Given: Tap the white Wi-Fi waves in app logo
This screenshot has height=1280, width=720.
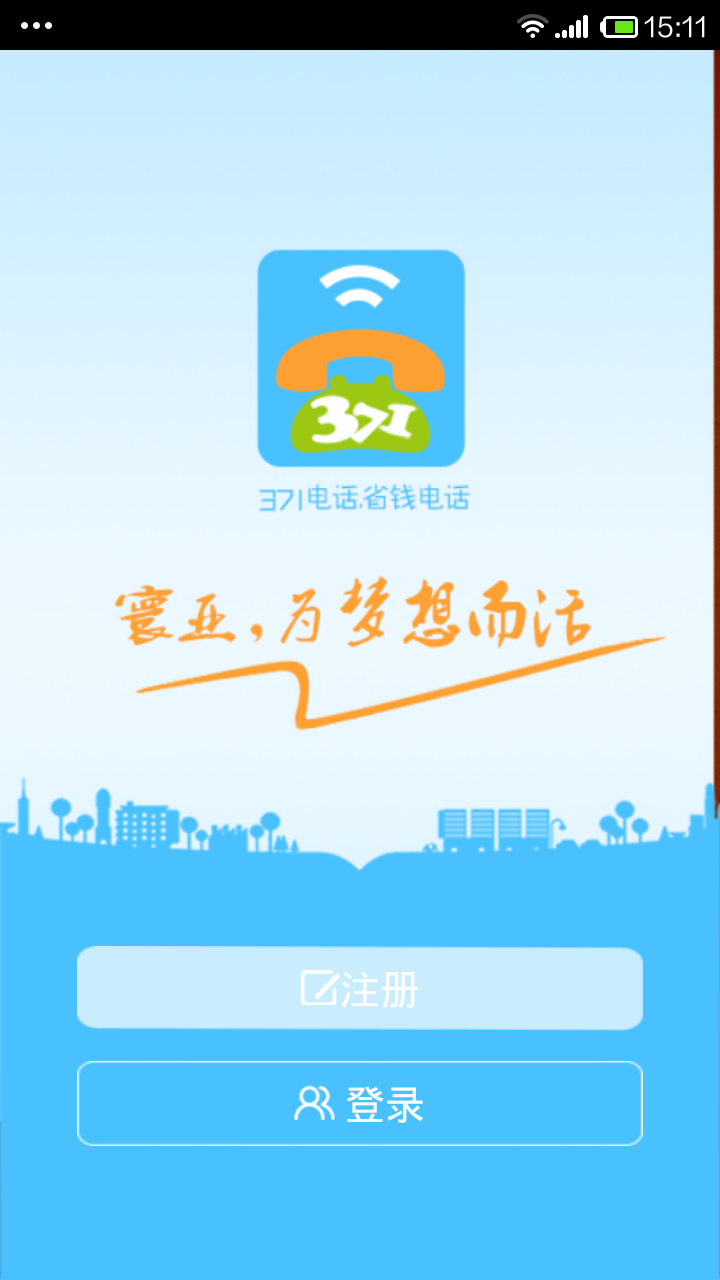Looking at the screenshot, I should pyautogui.click(x=360, y=285).
